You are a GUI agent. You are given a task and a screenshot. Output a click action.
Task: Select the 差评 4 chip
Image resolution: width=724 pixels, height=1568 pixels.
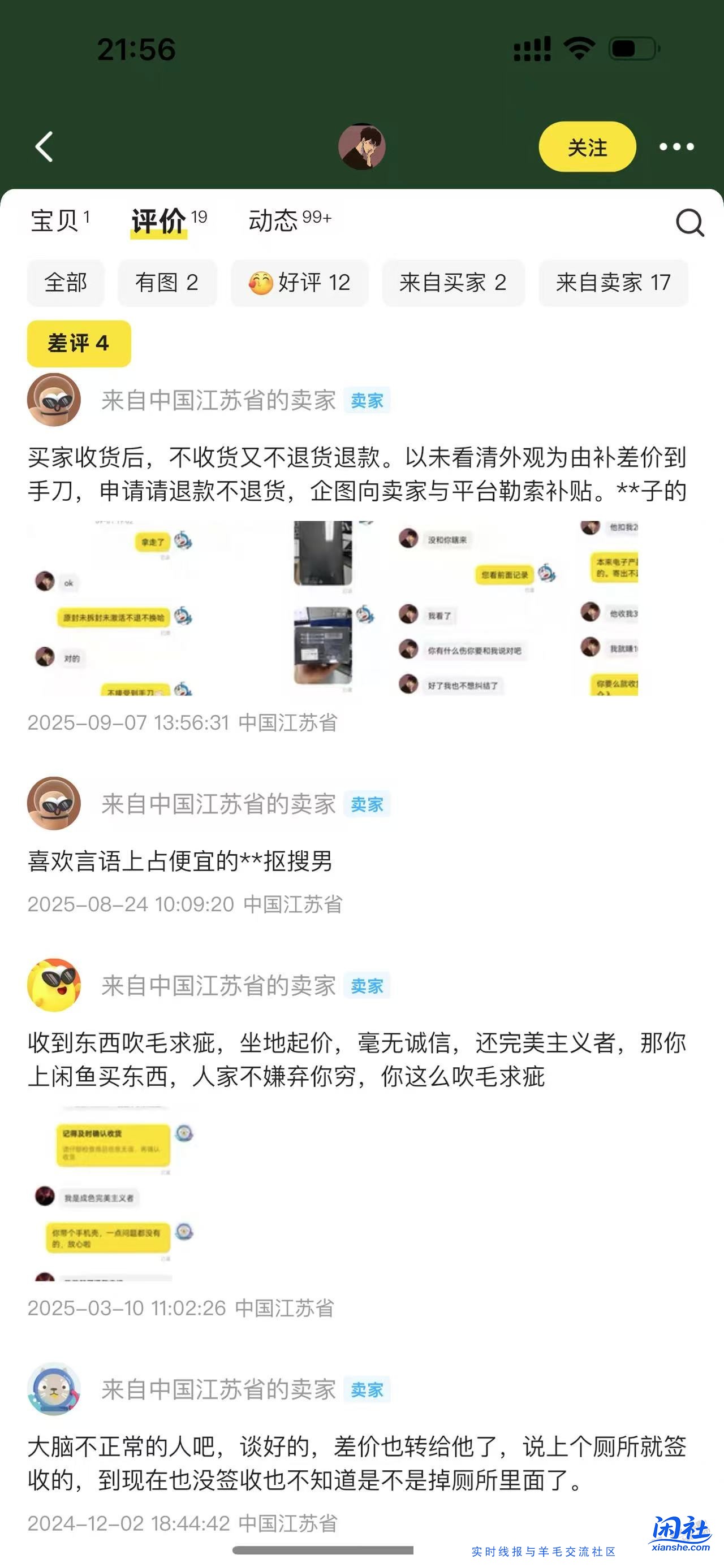point(79,344)
